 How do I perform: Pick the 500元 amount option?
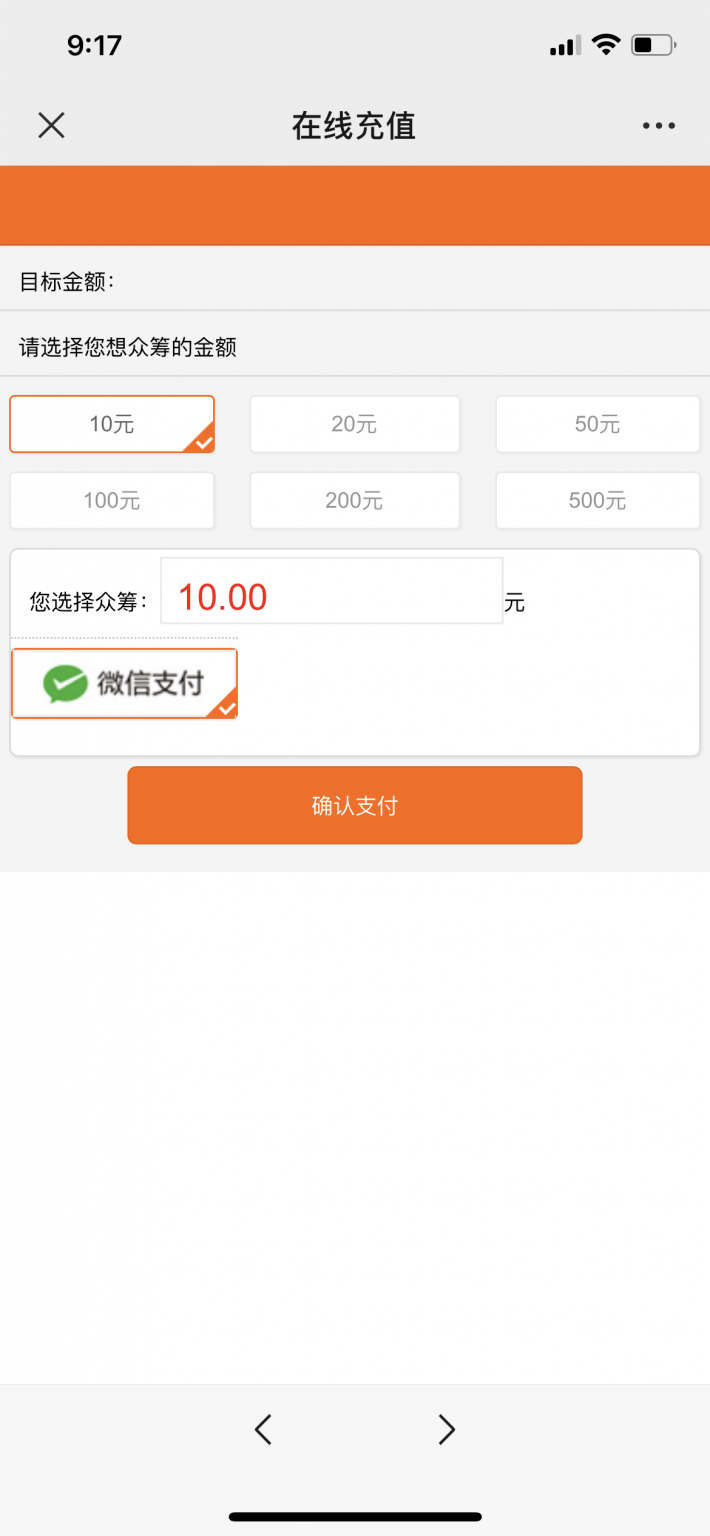(598, 500)
